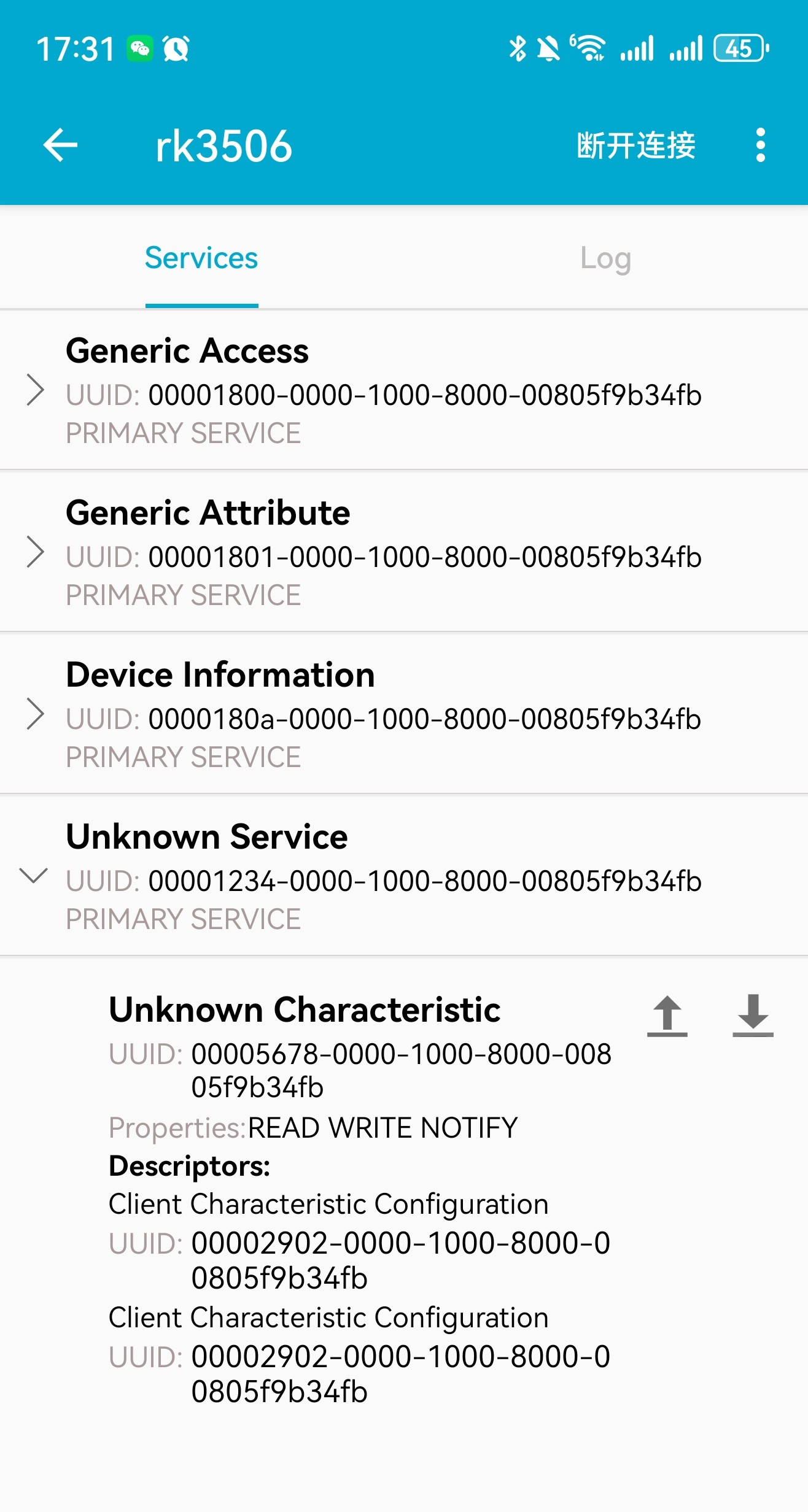808x1512 pixels.
Task: Collapse the Unknown Service entry
Action: coord(404,876)
